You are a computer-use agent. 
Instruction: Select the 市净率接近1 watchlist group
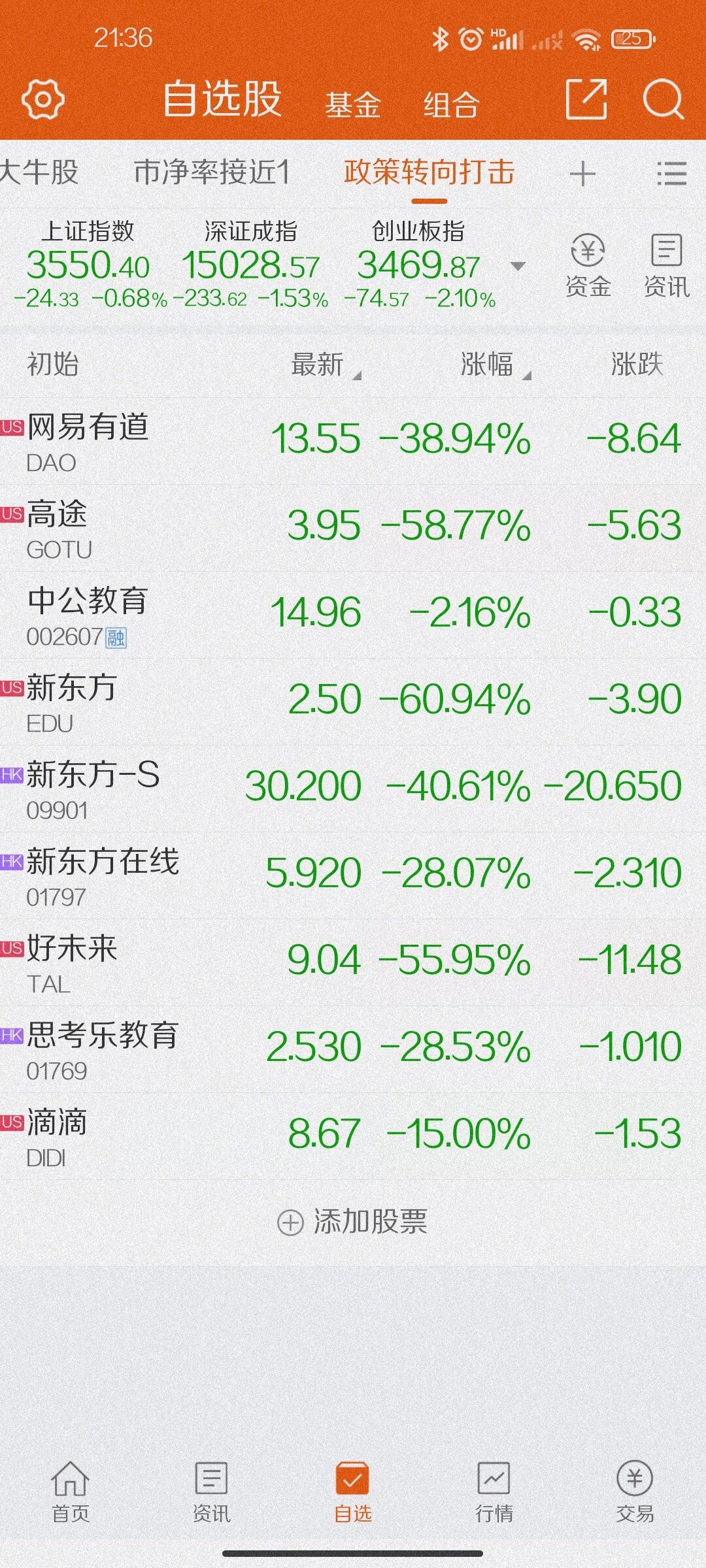click(211, 172)
